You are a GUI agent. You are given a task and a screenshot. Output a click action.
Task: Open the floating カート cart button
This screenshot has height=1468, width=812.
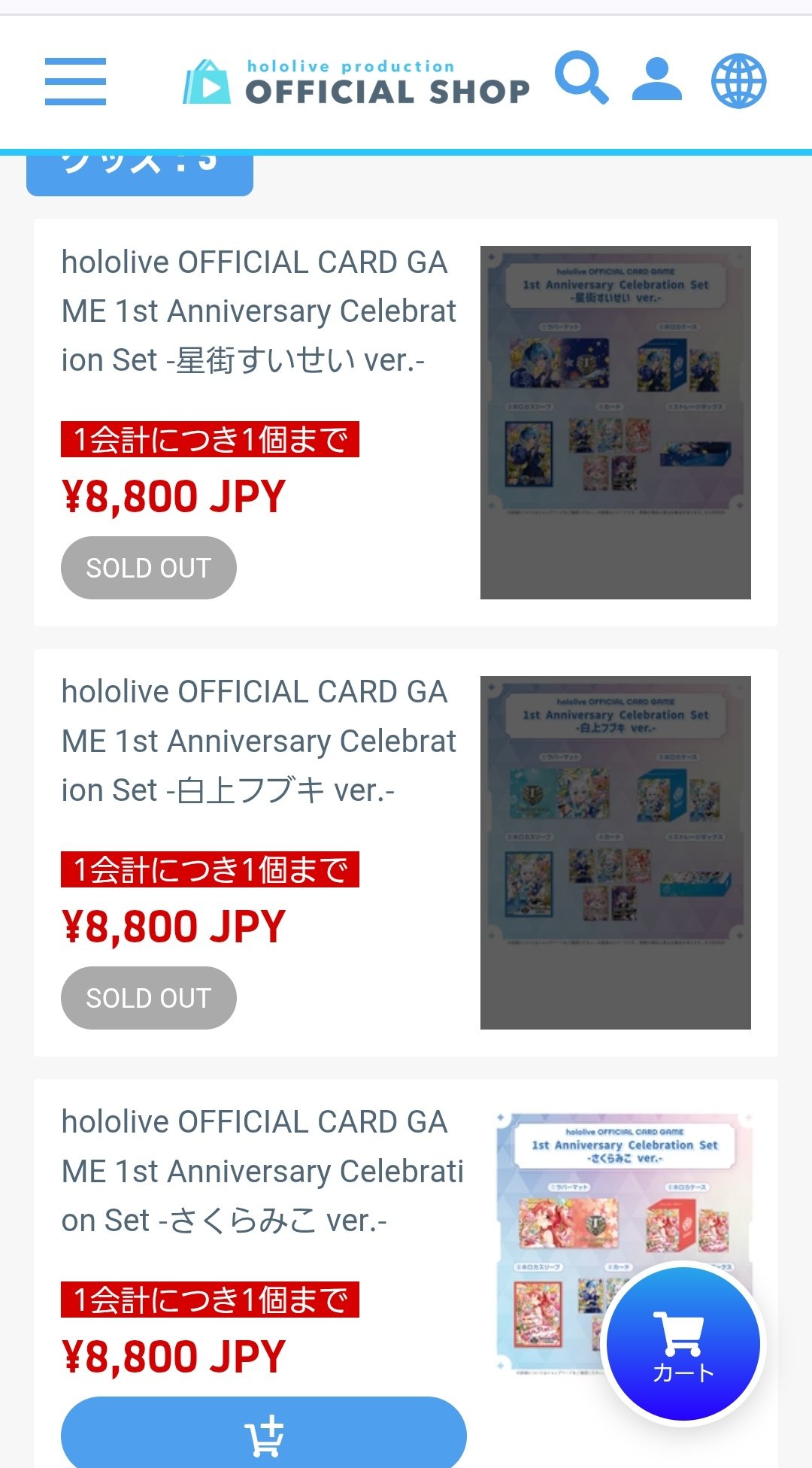(x=683, y=1343)
